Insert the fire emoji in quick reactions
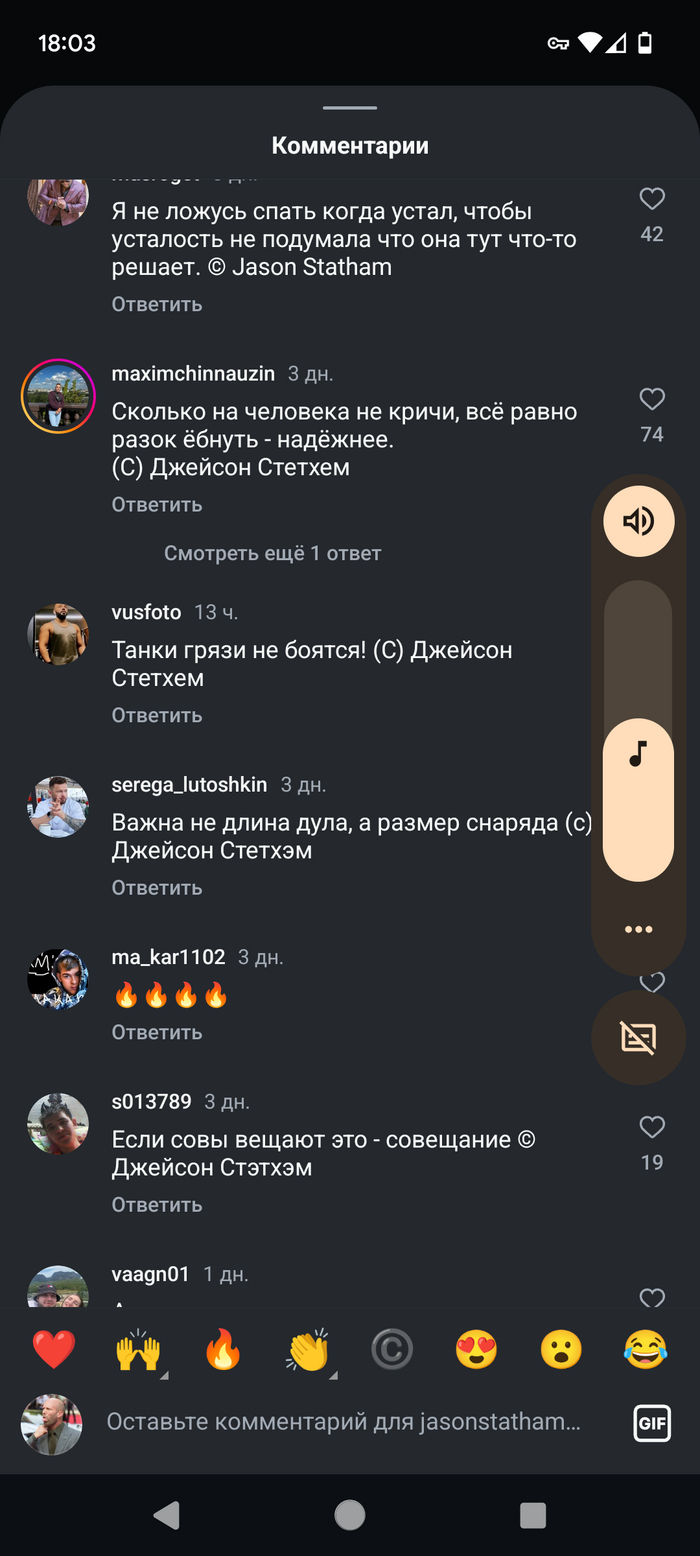The height and width of the screenshot is (1556, 700). click(223, 1350)
